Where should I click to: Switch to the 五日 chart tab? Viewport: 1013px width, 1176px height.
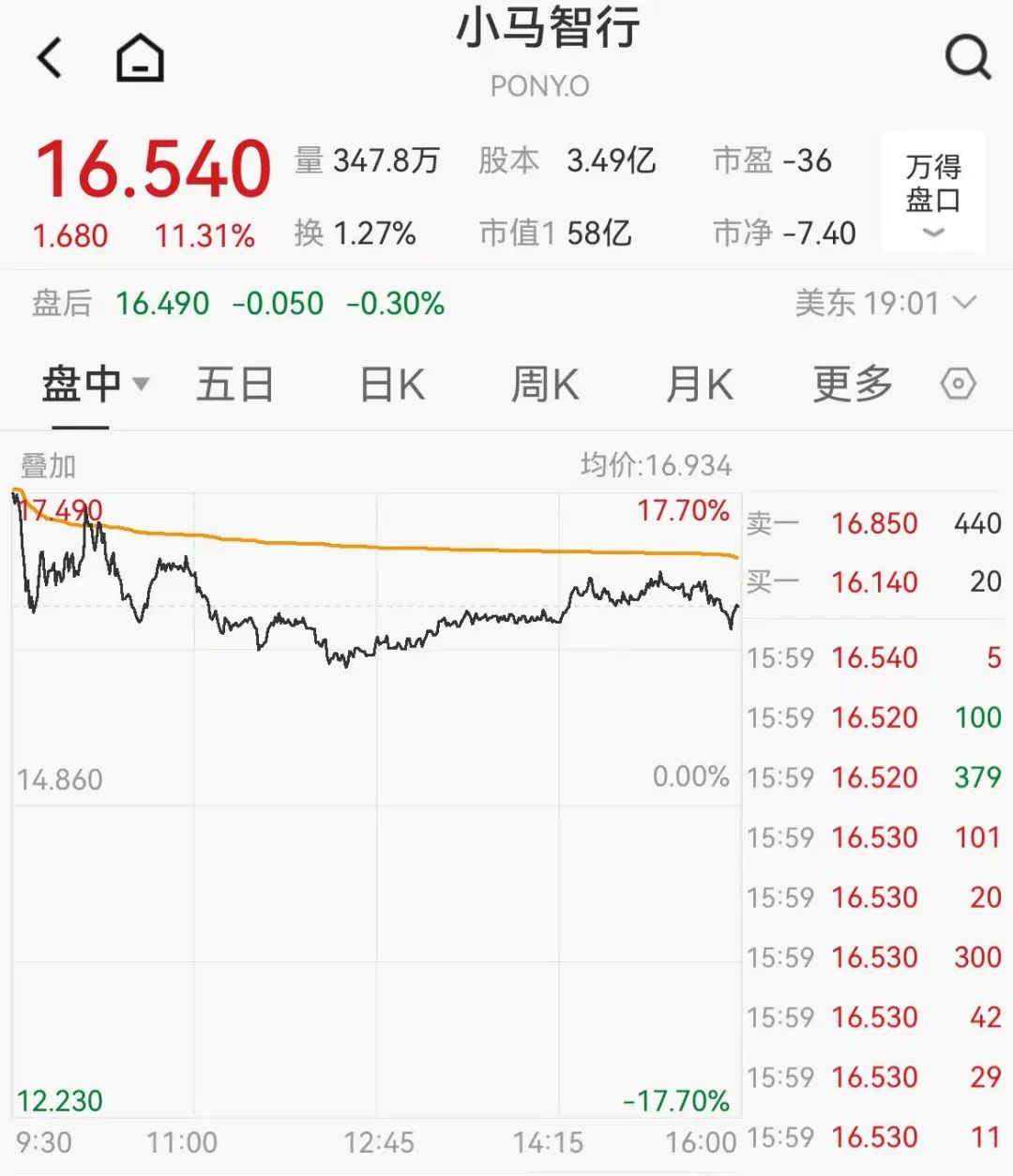click(x=234, y=384)
